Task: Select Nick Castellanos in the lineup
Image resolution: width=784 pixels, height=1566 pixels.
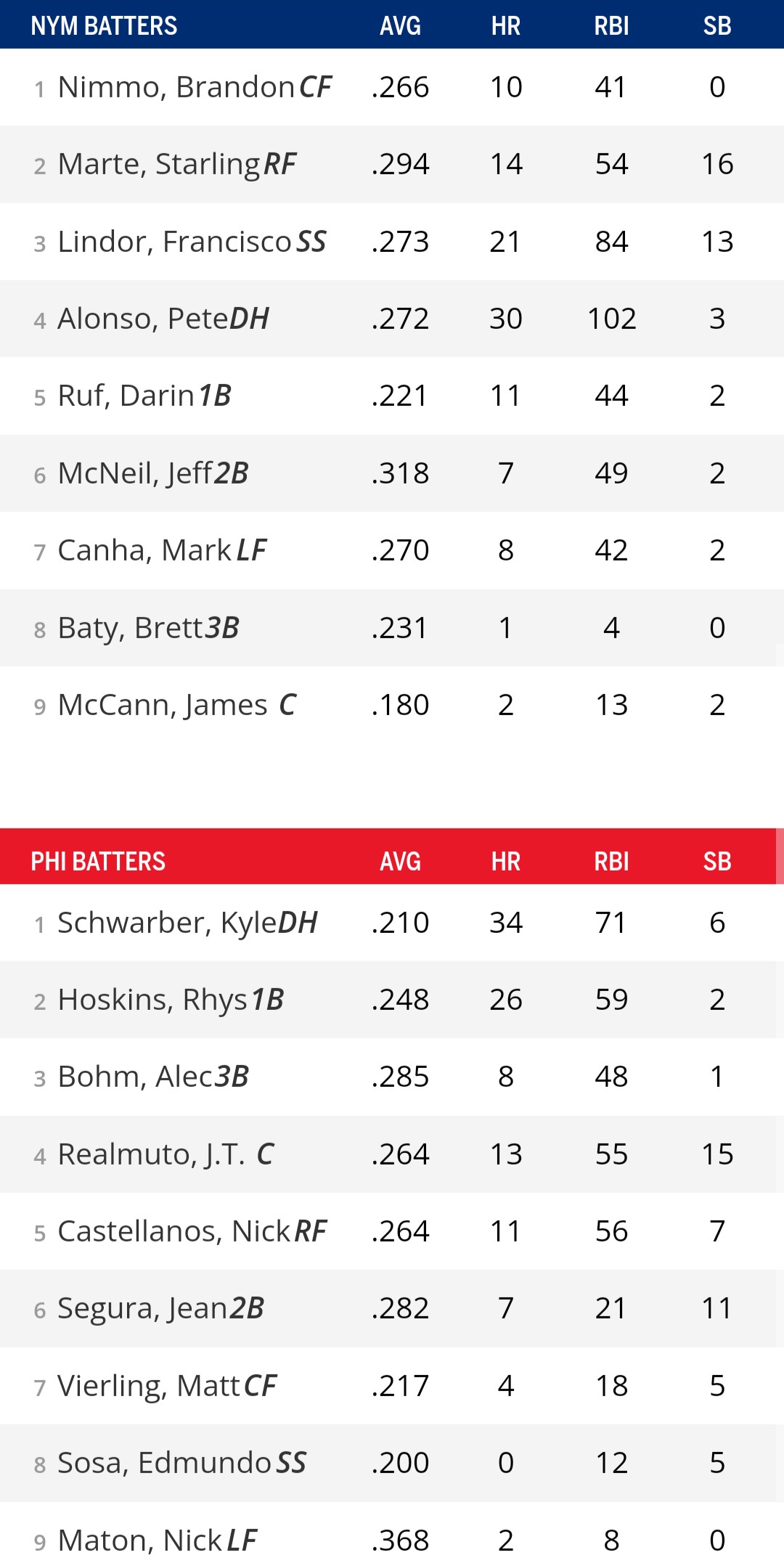Action: [x=174, y=1231]
